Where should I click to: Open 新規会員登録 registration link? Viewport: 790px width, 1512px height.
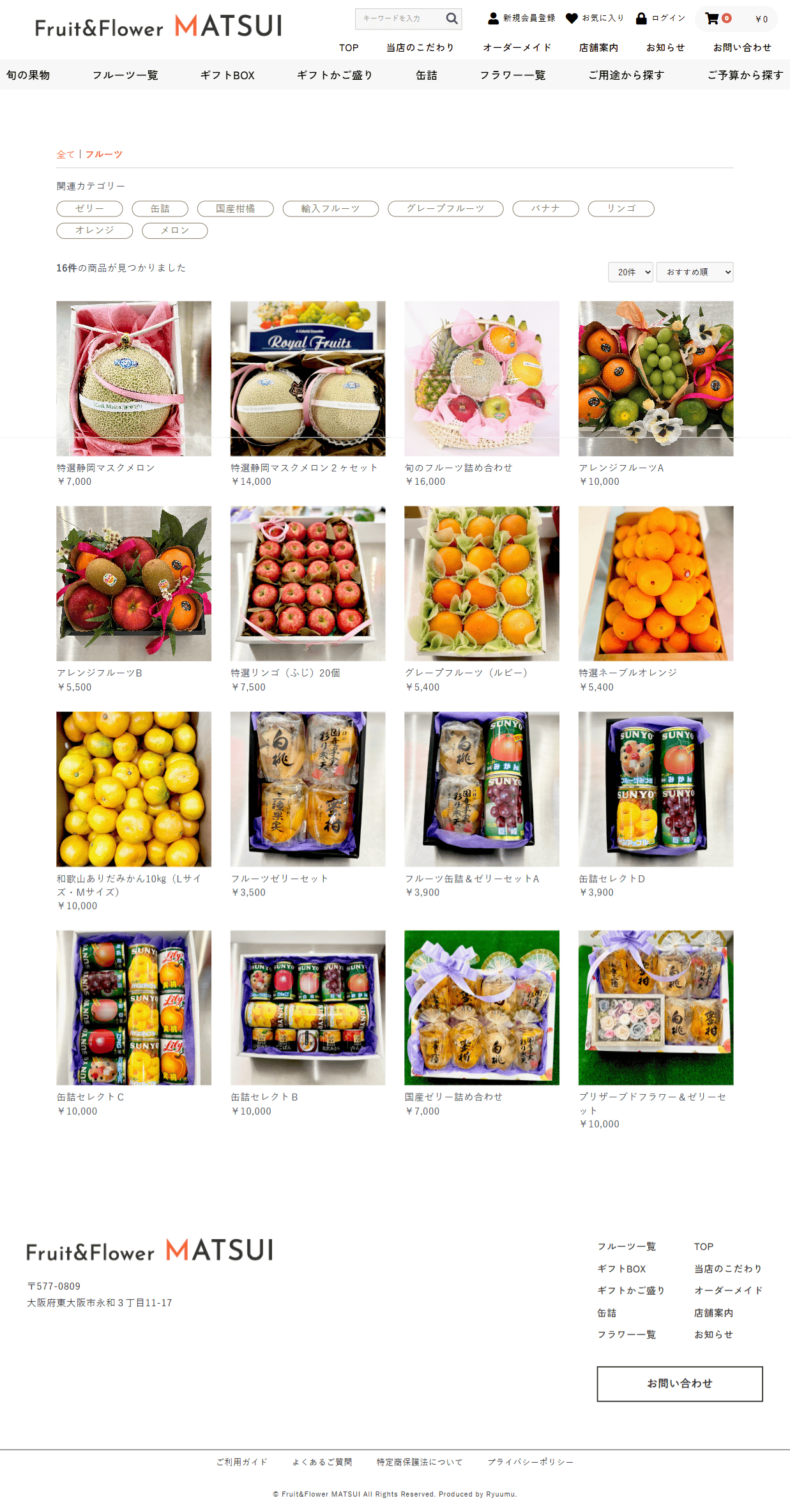click(522, 19)
